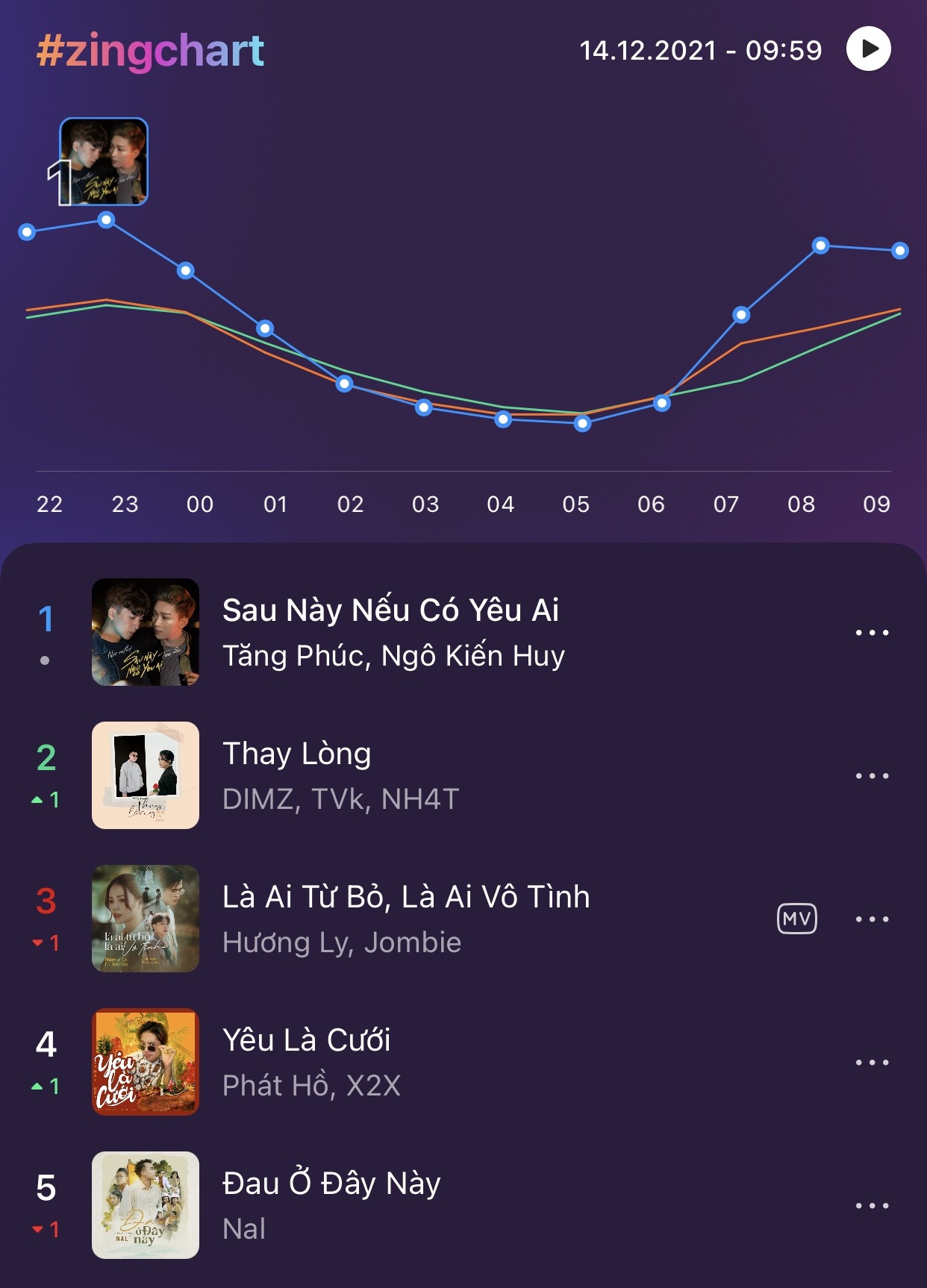Click the Yêu Là Cưới album artwork
Screen dimensions: 927x1288
[146, 1063]
